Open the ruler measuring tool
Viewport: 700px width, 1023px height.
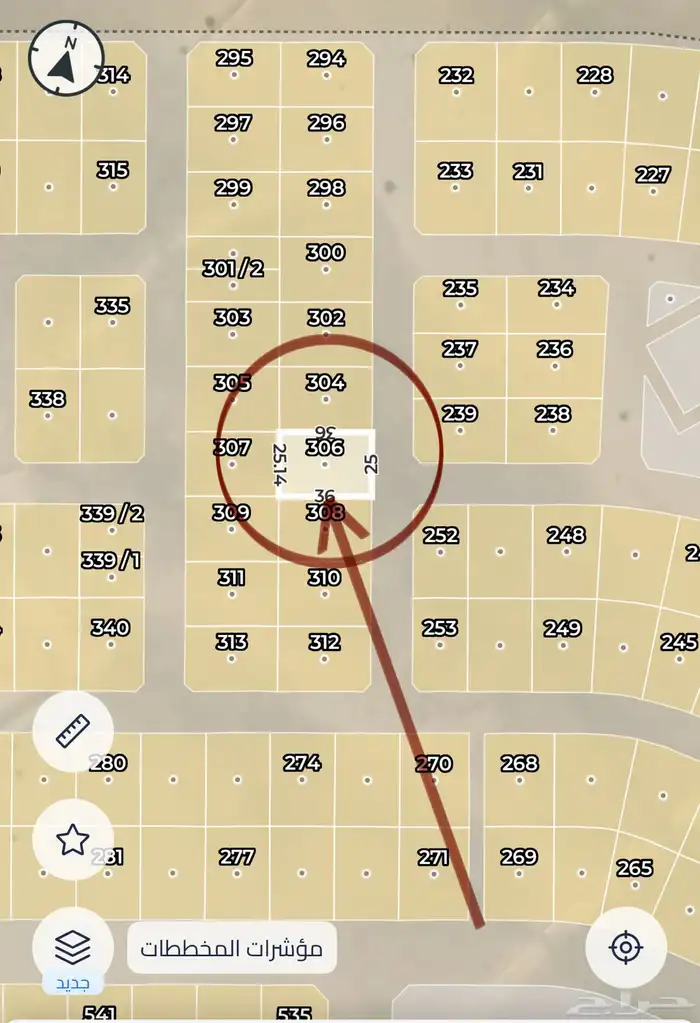73,733
